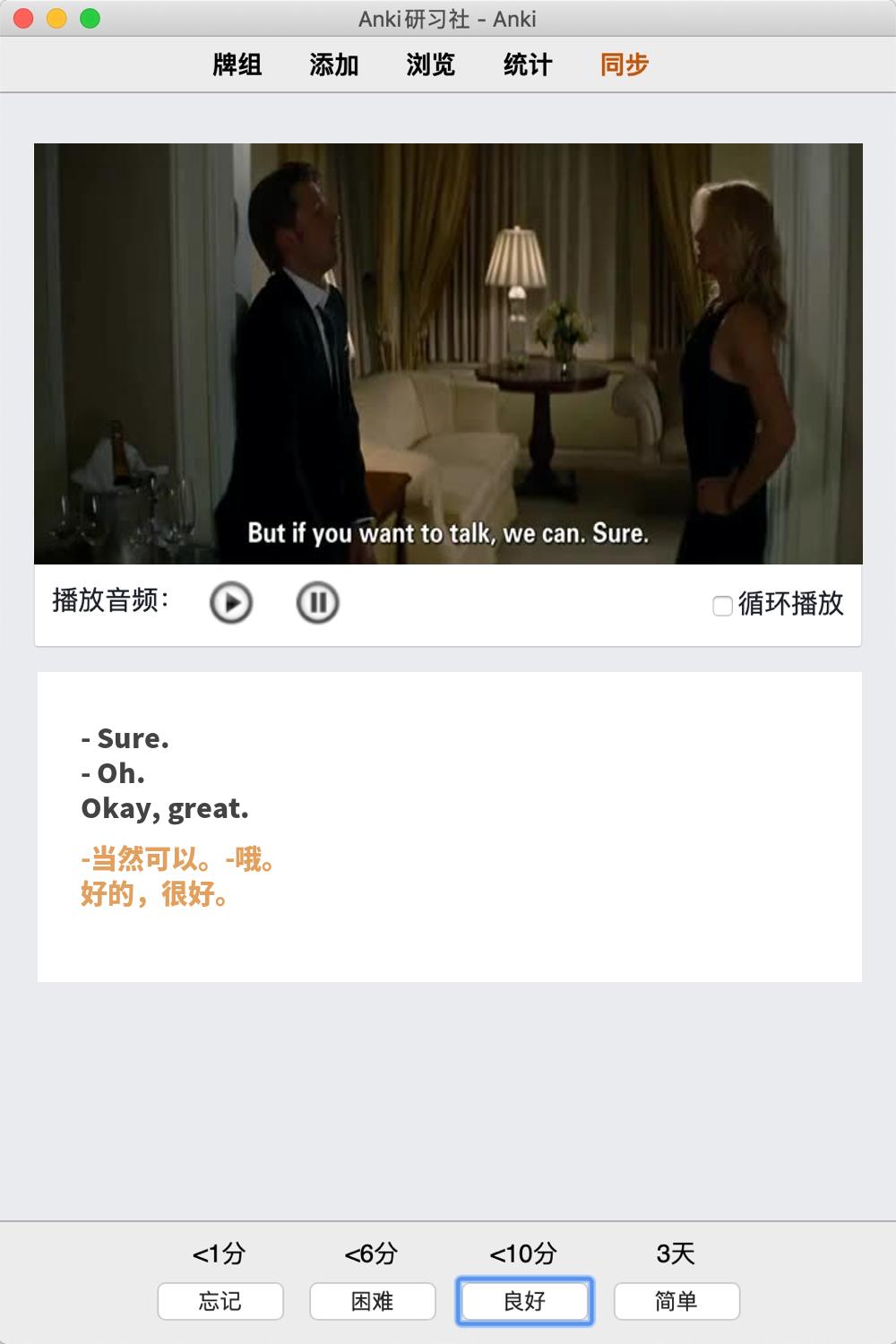Rate the card 简单 (Easy)
The height and width of the screenshot is (1344, 896).
(x=676, y=1301)
